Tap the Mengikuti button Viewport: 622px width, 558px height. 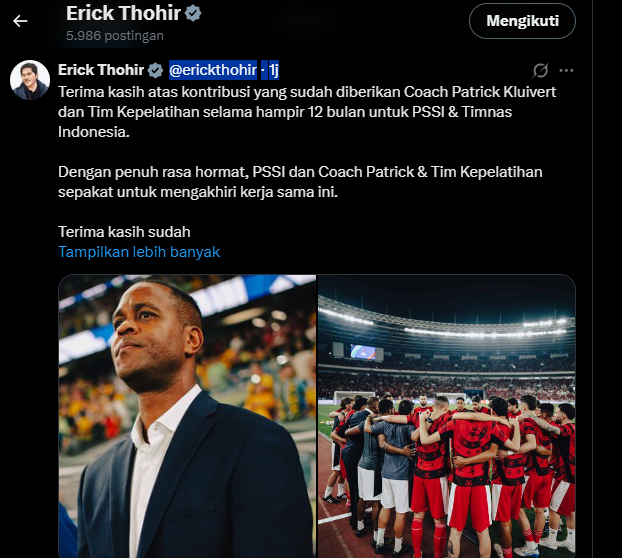tap(522, 20)
